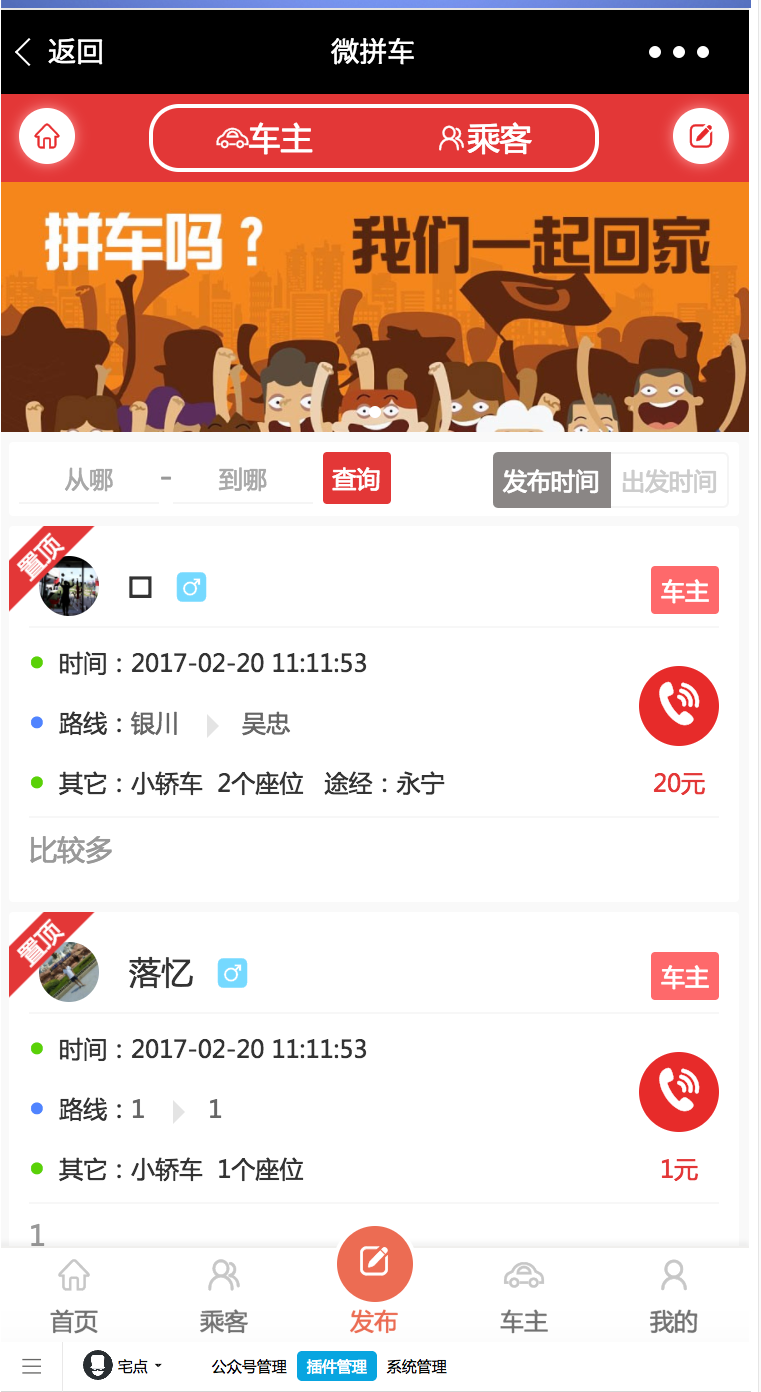This screenshot has height=1392, width=761.
Task: Tap the 查询 search button
Action: 356,479
